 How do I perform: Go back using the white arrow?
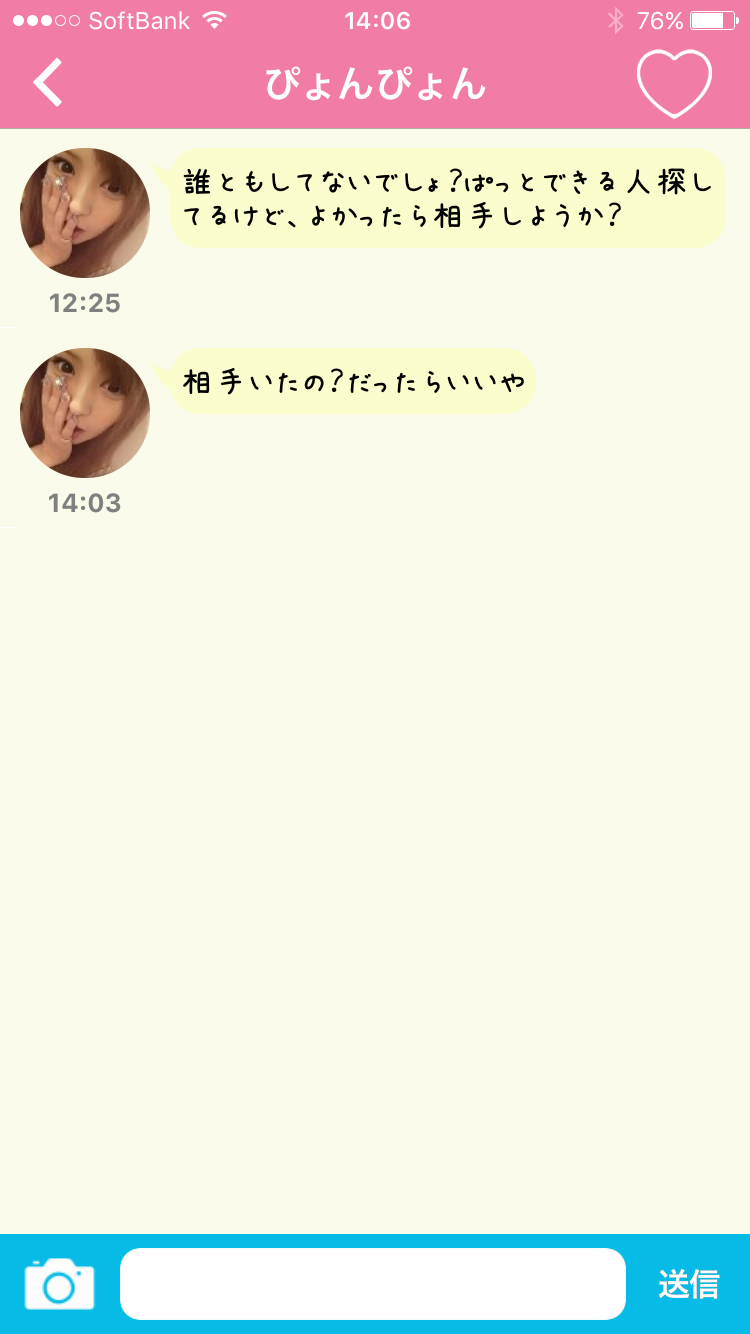(x=48, y=82)
